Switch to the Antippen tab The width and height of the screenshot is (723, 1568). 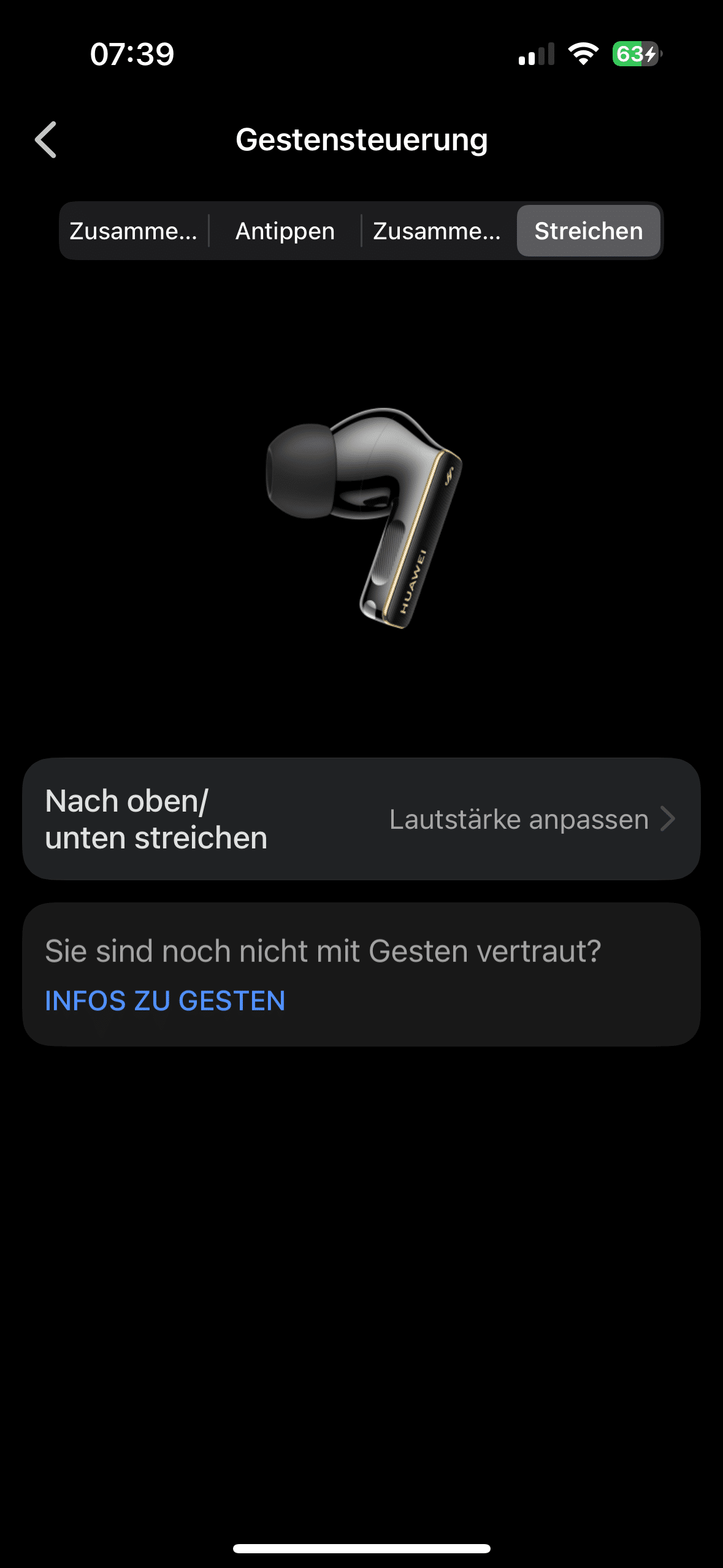click(x=285, y=231)
